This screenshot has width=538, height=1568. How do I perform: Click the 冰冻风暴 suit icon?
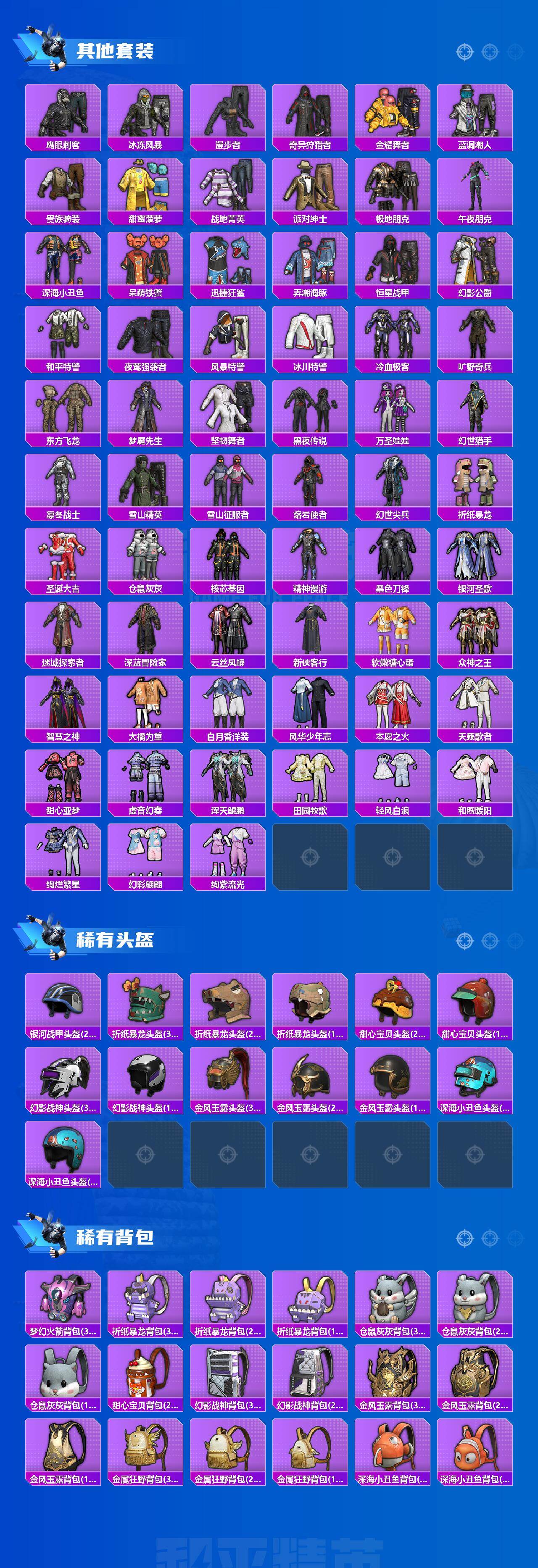pyautogui.click(x=145, y=116)
